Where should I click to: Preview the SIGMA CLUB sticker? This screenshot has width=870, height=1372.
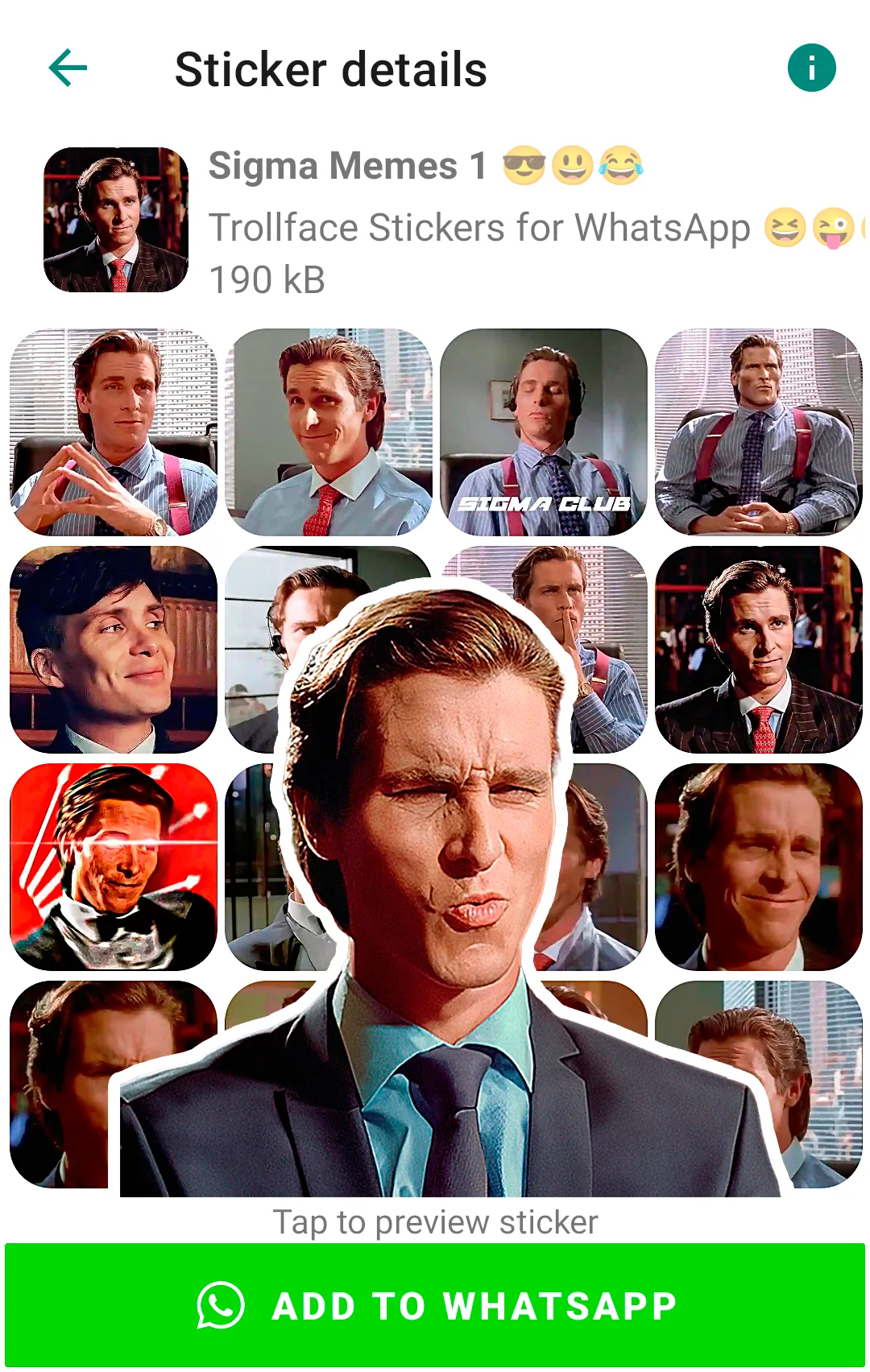click(x=544, y=432)
